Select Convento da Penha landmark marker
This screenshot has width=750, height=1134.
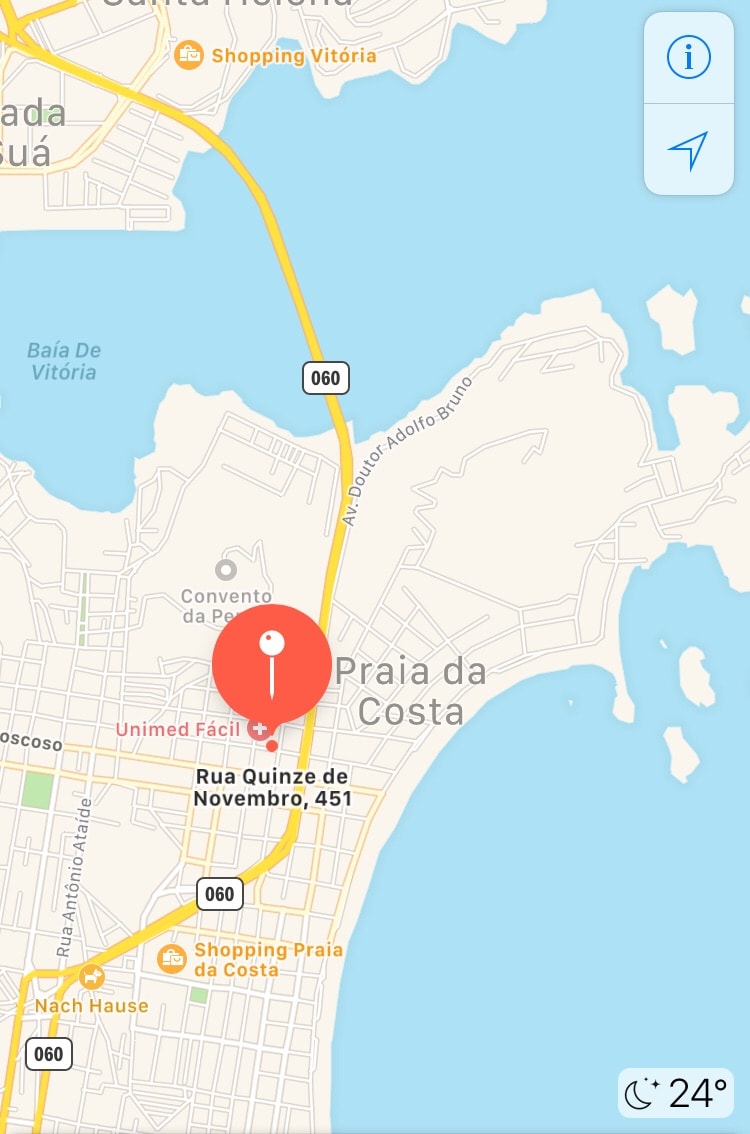(x=226, y=570)
